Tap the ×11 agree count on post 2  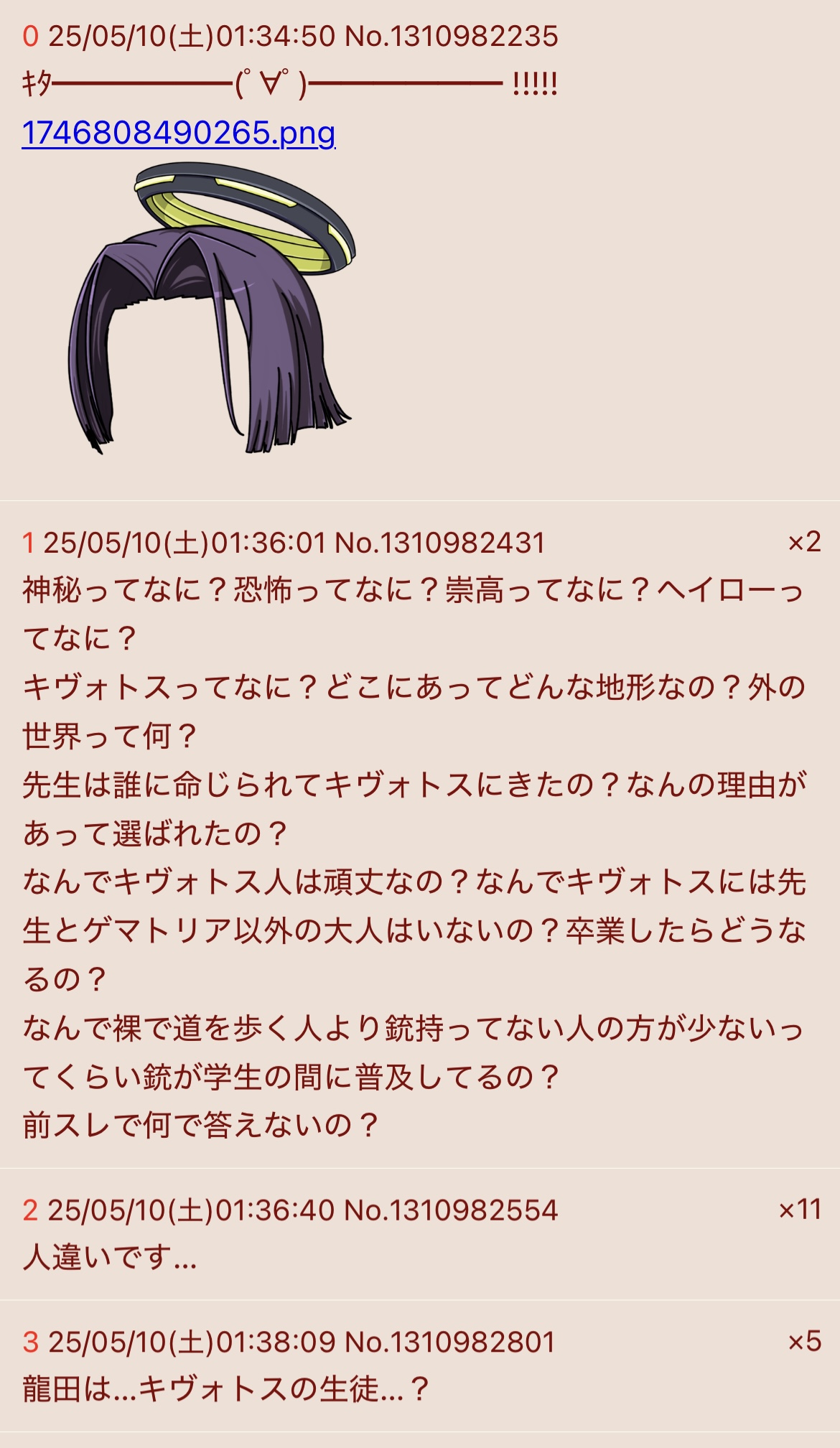click(799, 1210)
